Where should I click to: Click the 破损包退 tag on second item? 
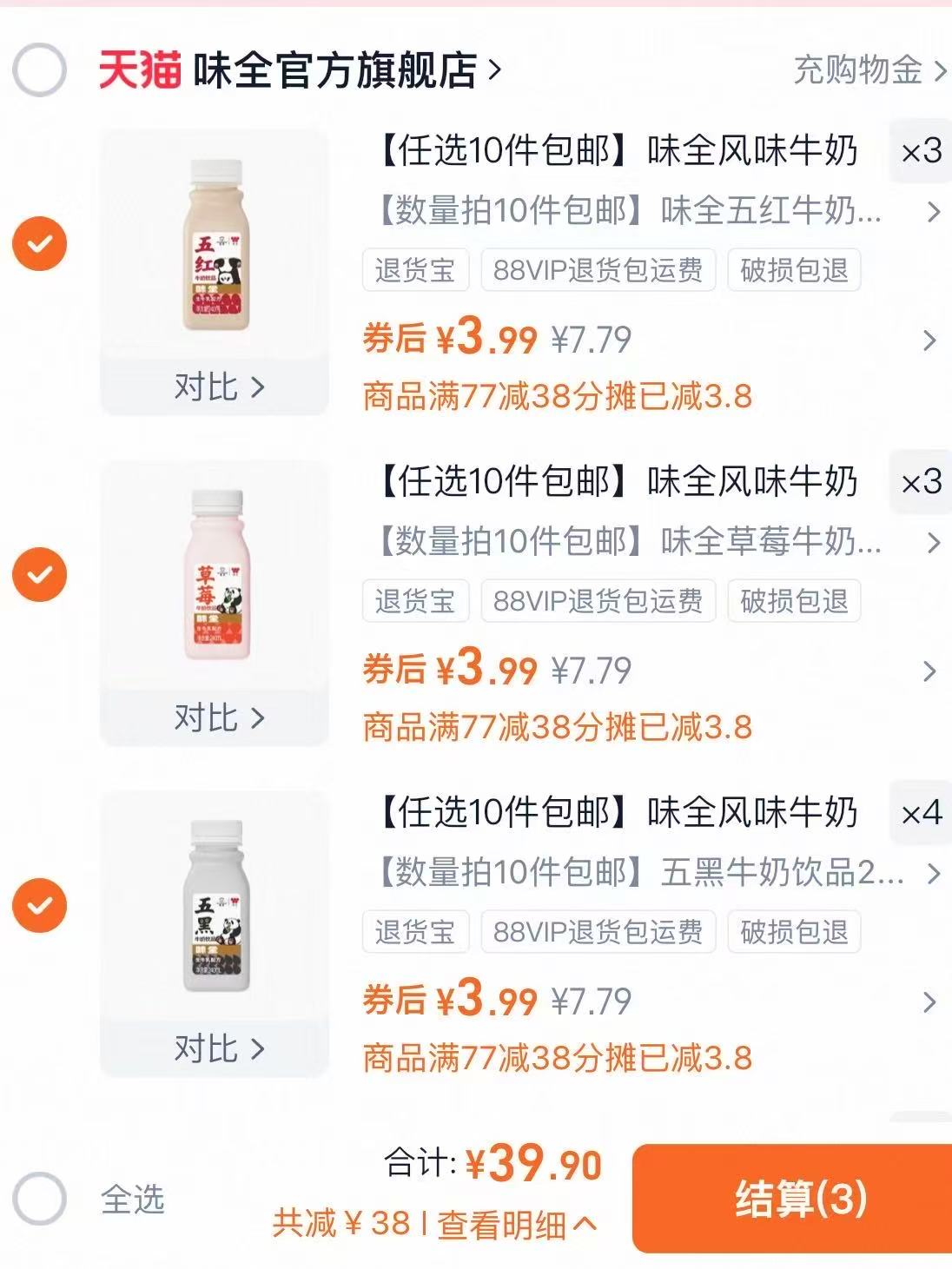795,600
